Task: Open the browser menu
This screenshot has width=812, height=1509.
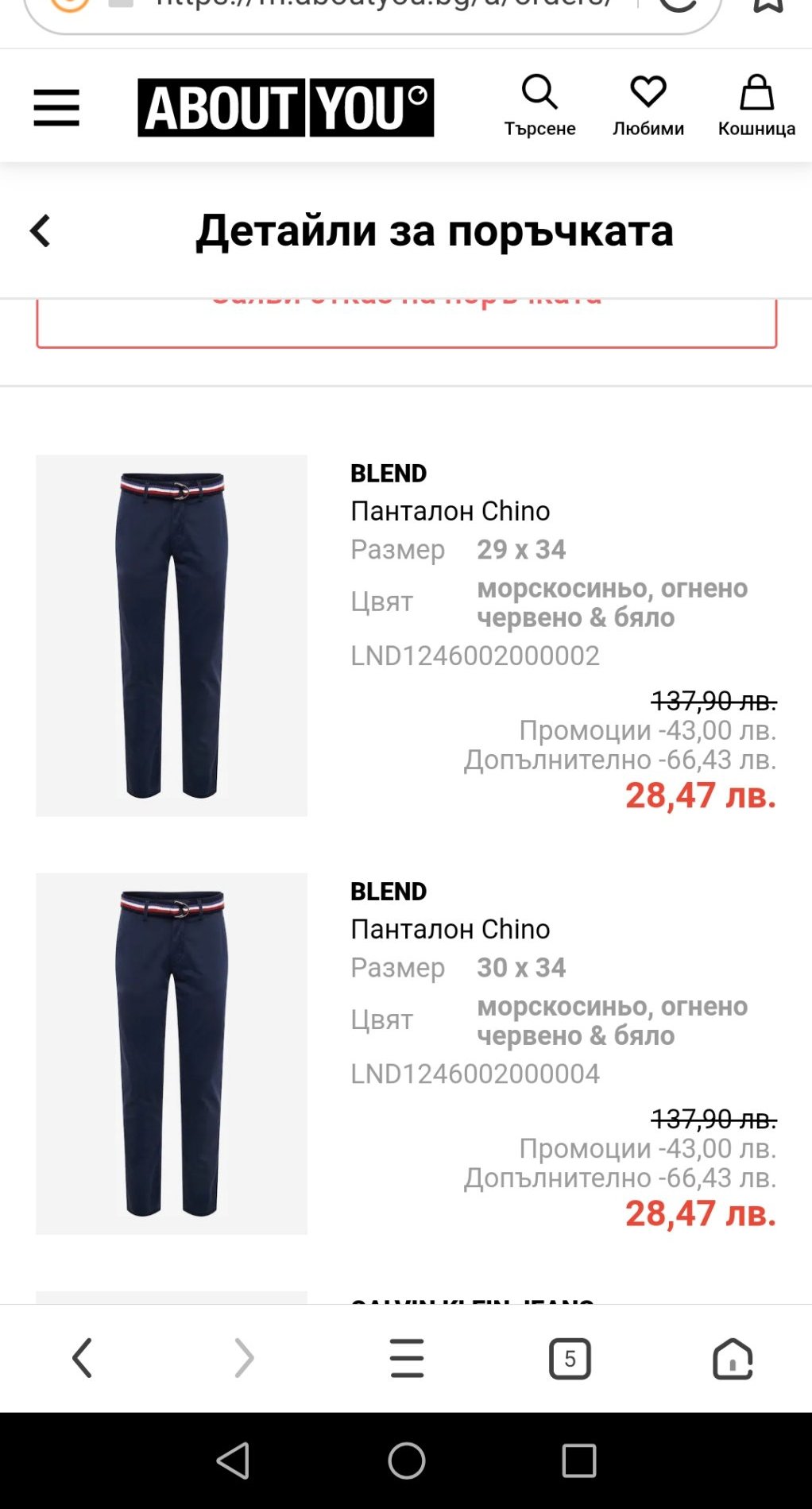Action: click(x=407, y=1357)
